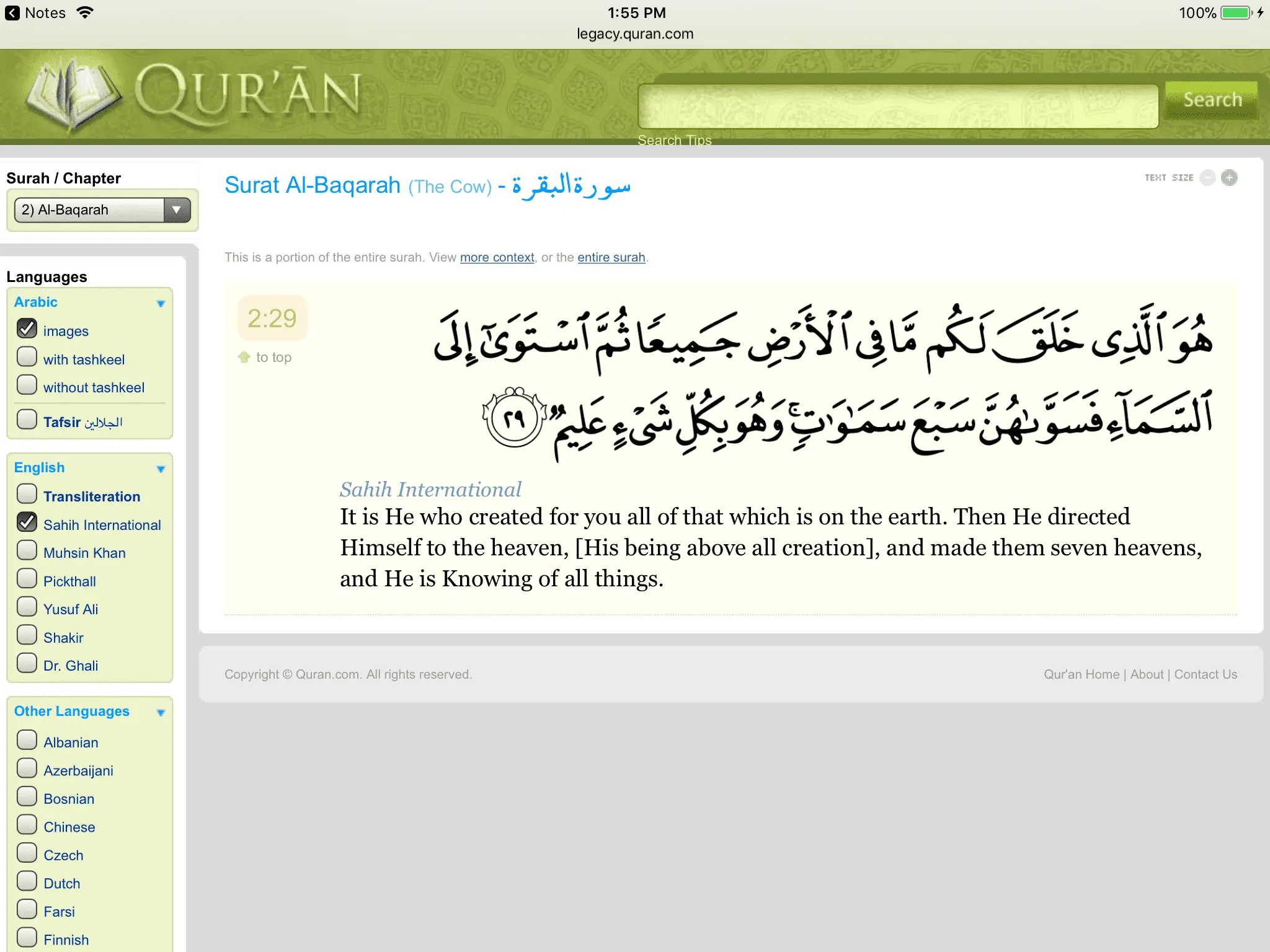The width and height of the screenshot is (1270, 952).
Task: Open the entire surah link
Action: coord(611,257)
